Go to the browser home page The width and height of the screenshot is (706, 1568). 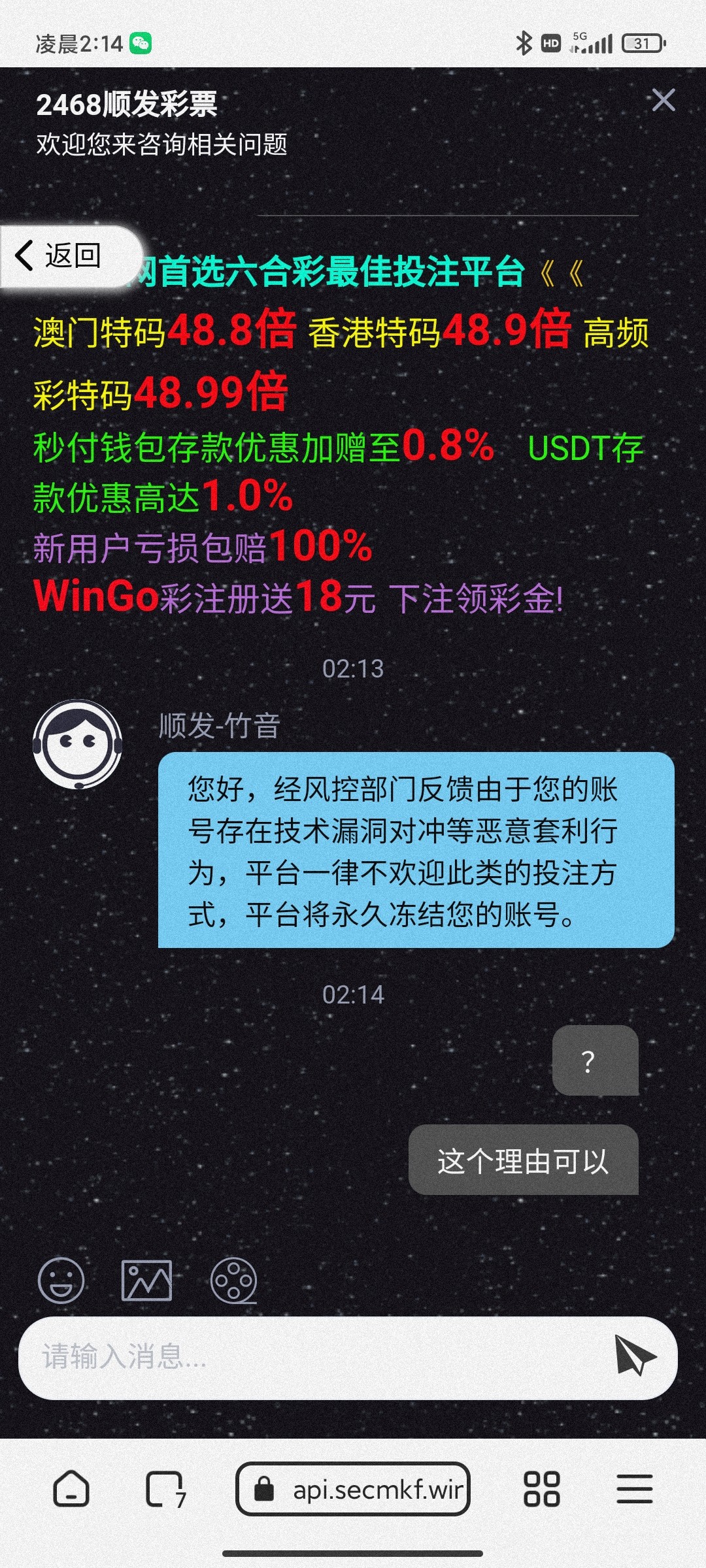pos(71,1489)
